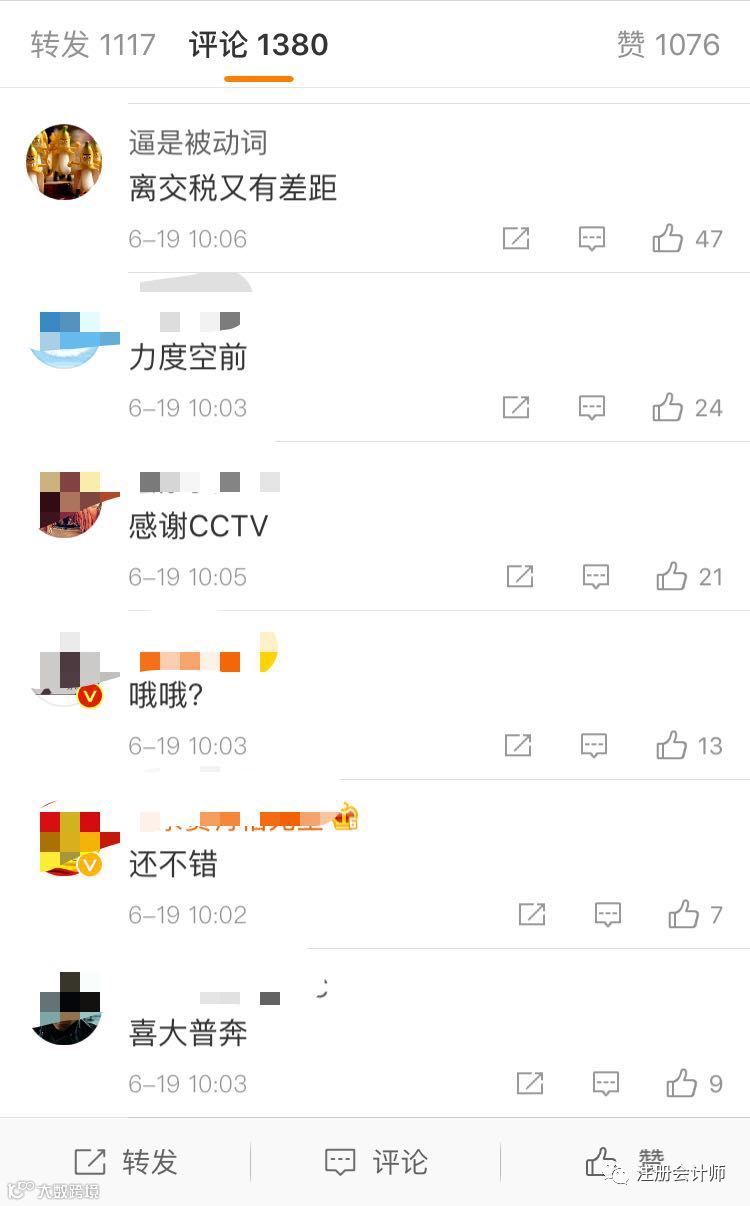Reply to the comment '哦哦?'

(x=595, y=746)
